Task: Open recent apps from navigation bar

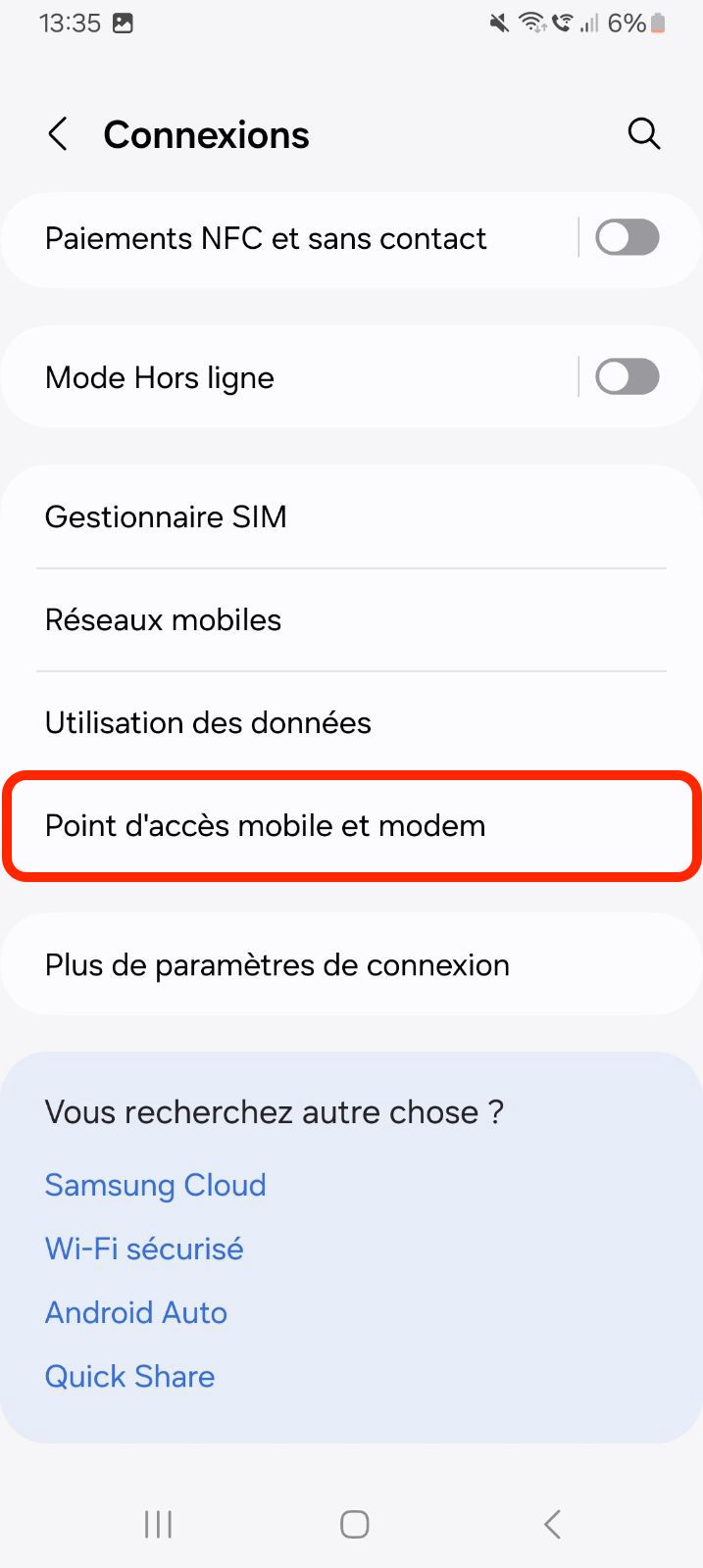Action: click(158, 1524)
